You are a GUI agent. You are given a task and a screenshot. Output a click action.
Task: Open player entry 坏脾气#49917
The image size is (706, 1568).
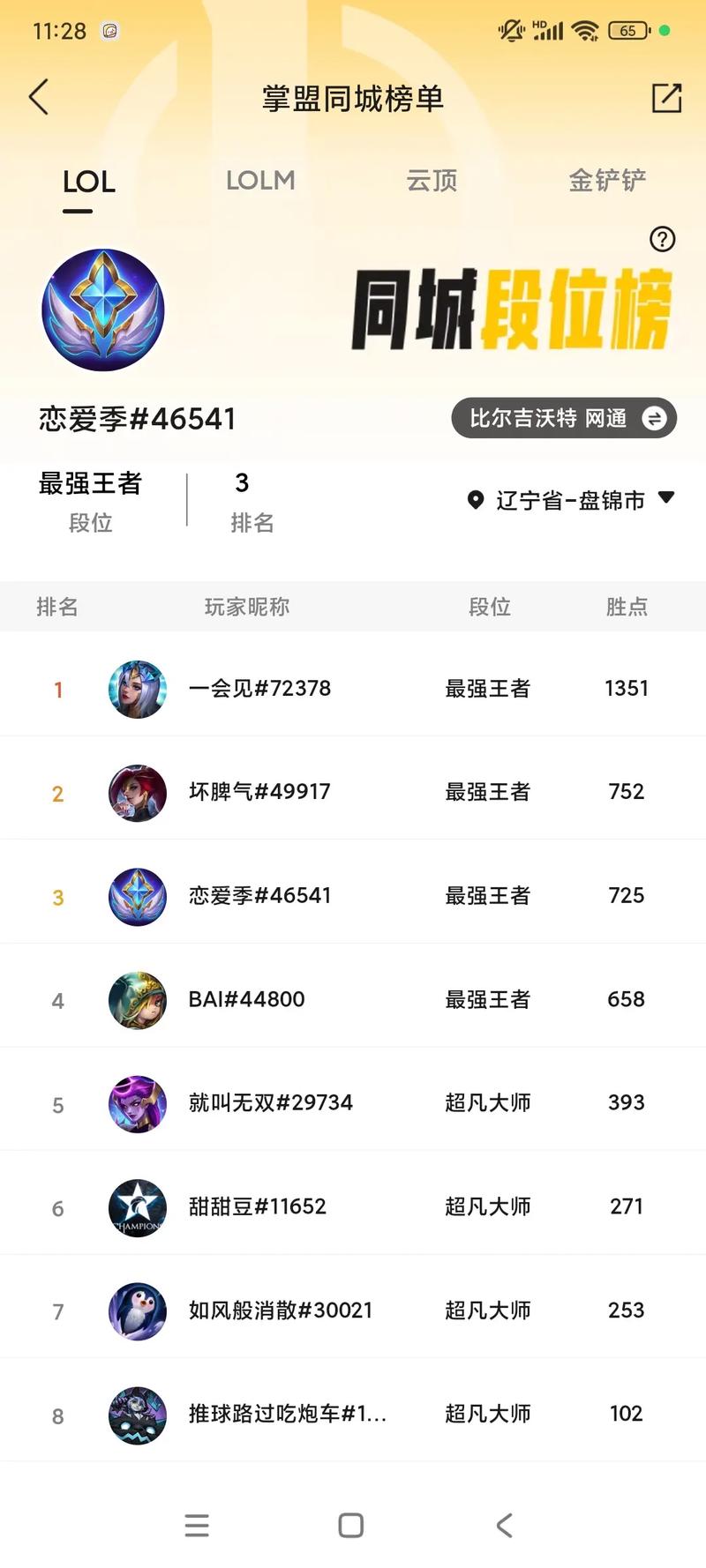click(x=260, y=792)
